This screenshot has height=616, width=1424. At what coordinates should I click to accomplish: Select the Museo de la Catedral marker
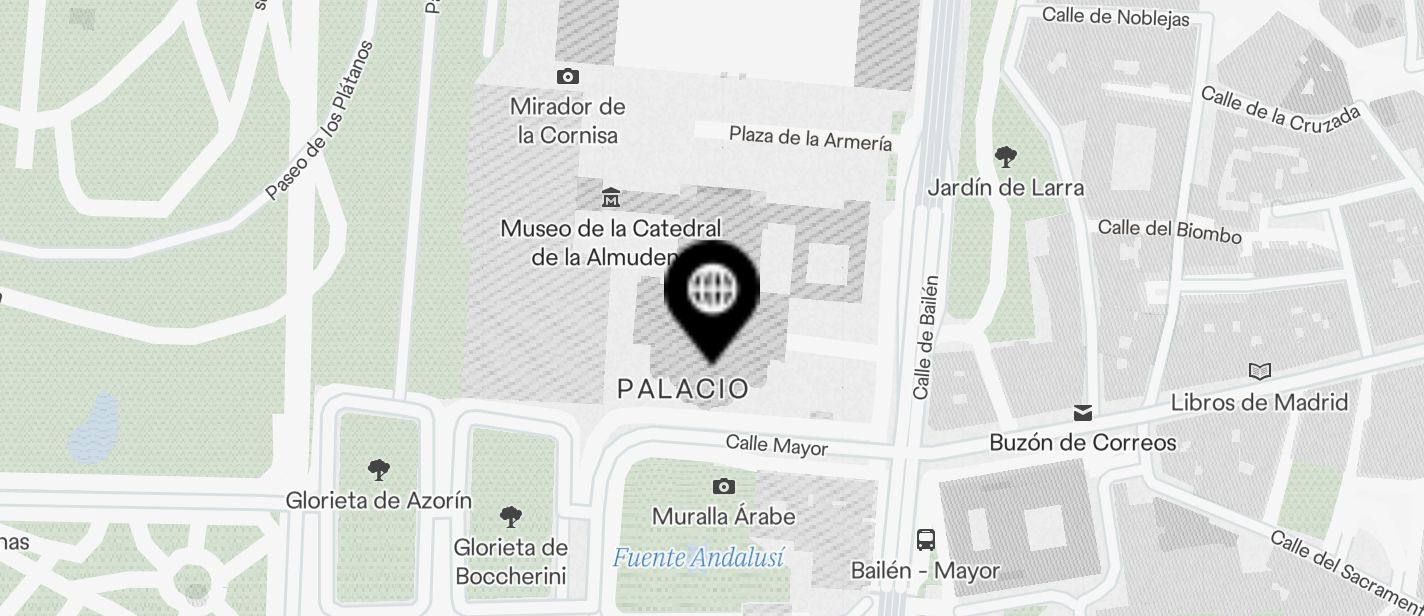click(x=610, y=197)
